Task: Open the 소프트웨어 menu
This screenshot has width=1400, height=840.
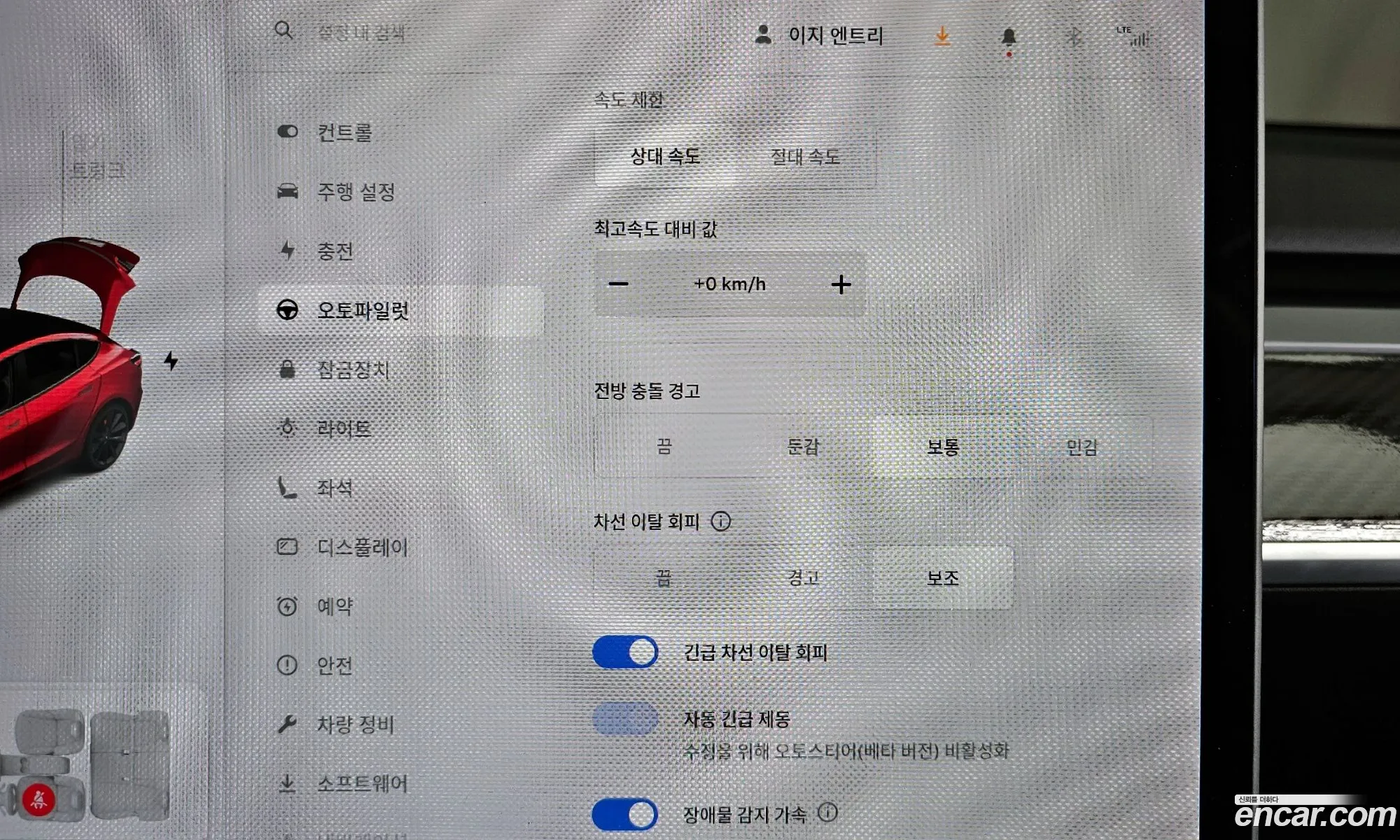Action: click(x=361, y=783)
